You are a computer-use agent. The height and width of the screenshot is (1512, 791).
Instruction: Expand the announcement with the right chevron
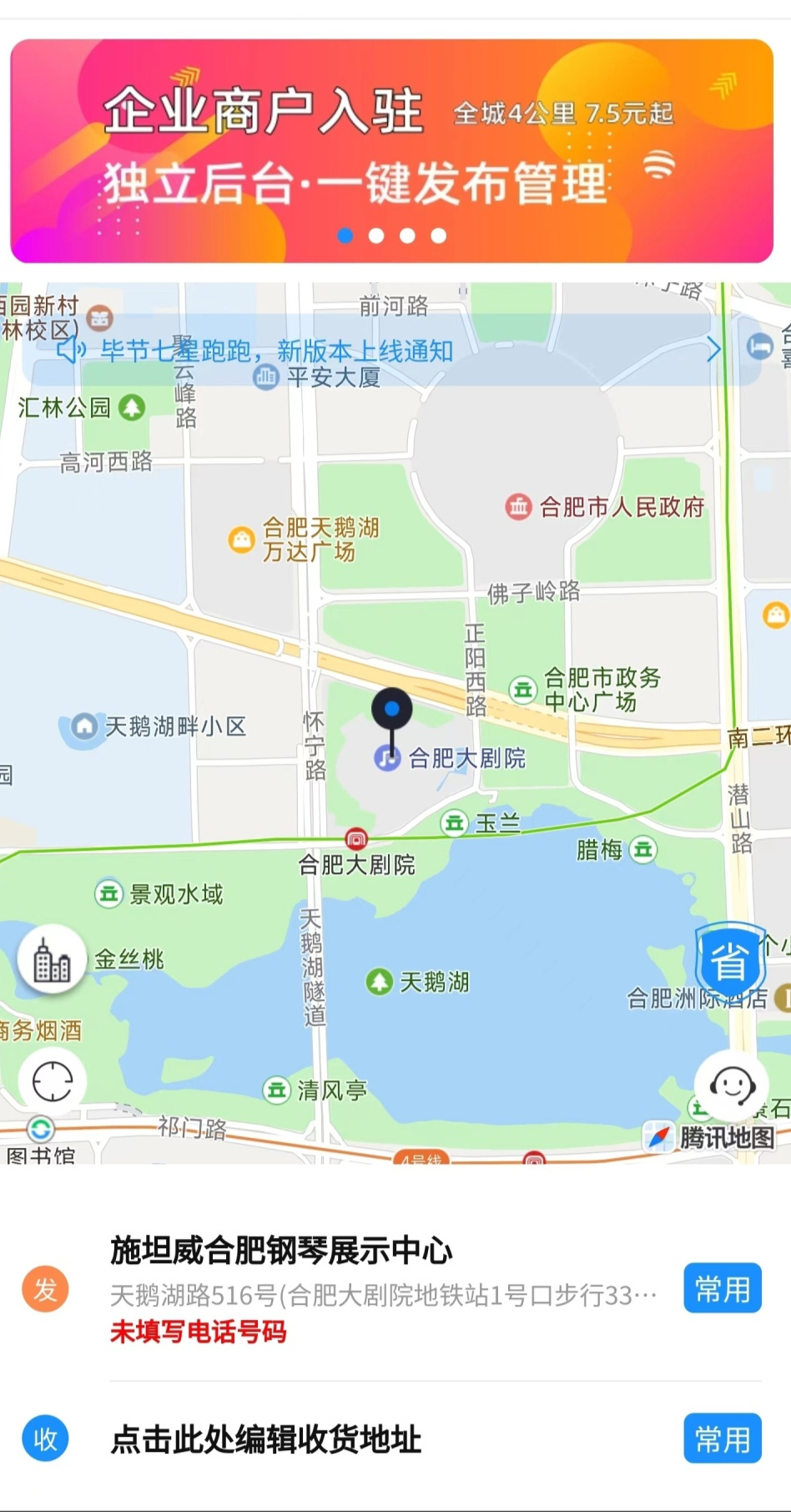pos(713,351)
